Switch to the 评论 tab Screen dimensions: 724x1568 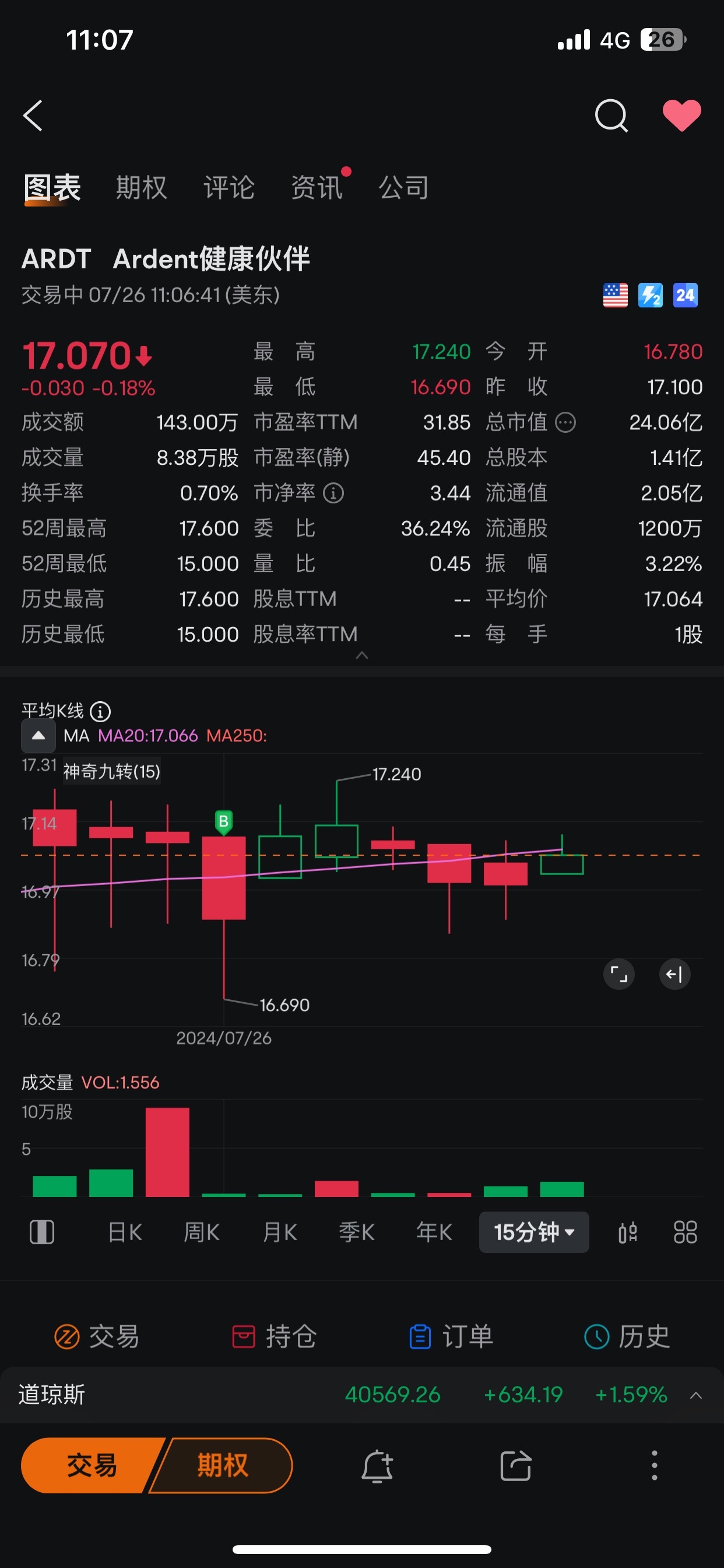[229, 187]
